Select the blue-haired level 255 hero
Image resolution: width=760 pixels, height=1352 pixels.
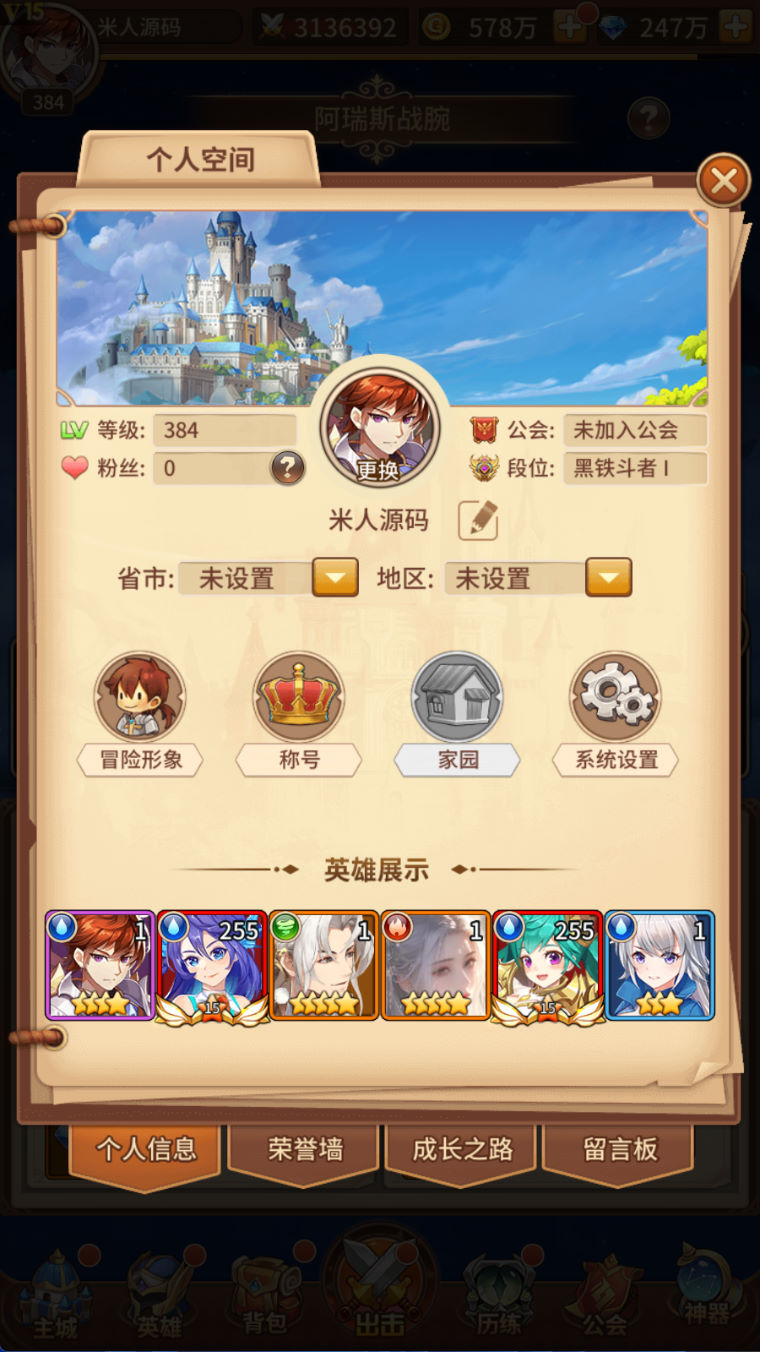pyautogui.click(x=212, y=965)
